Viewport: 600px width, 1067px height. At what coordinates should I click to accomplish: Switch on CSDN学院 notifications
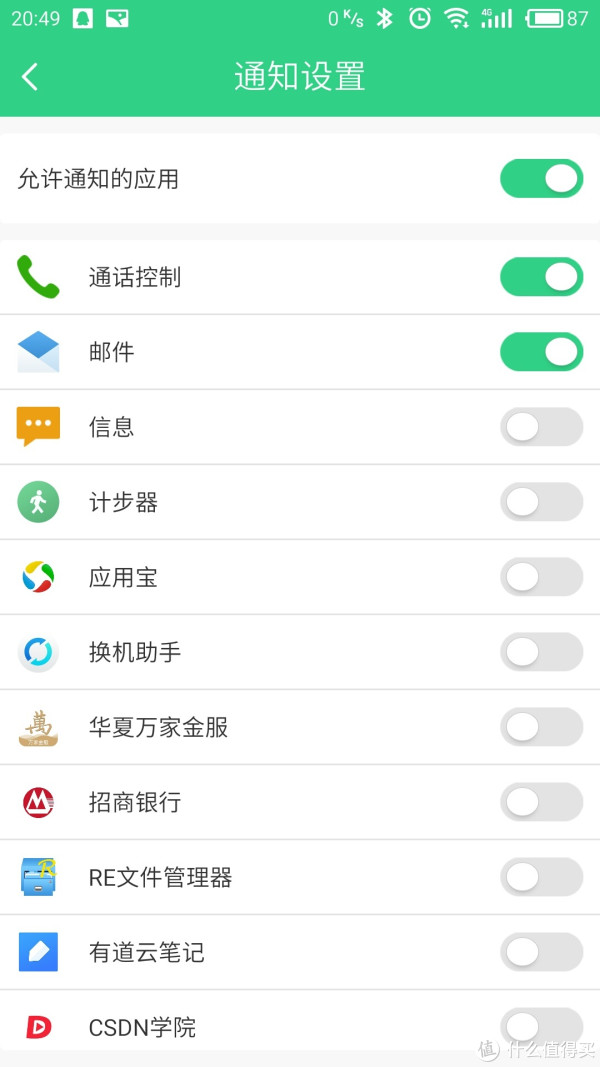541,1026
